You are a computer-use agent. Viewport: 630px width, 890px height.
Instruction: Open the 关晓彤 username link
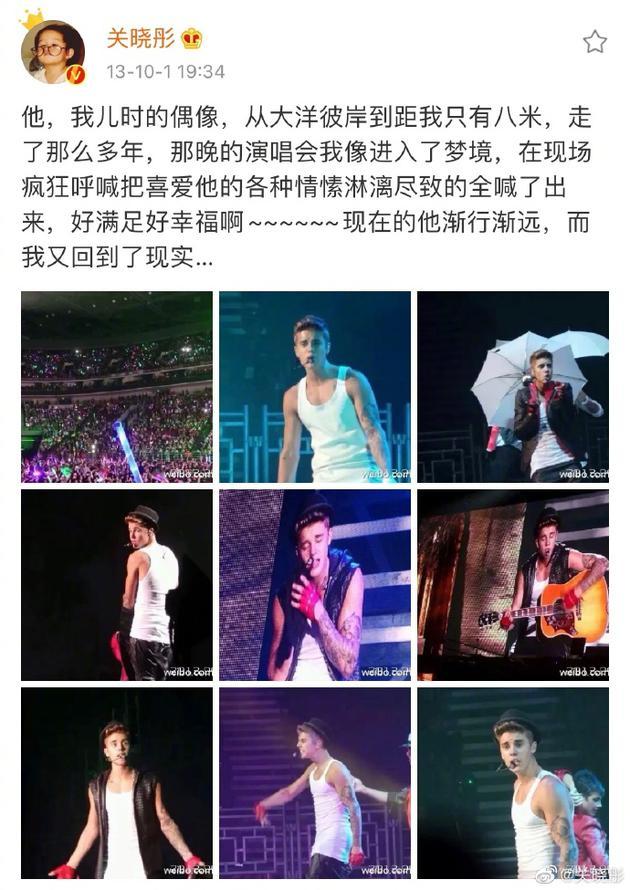click(141, 39)
